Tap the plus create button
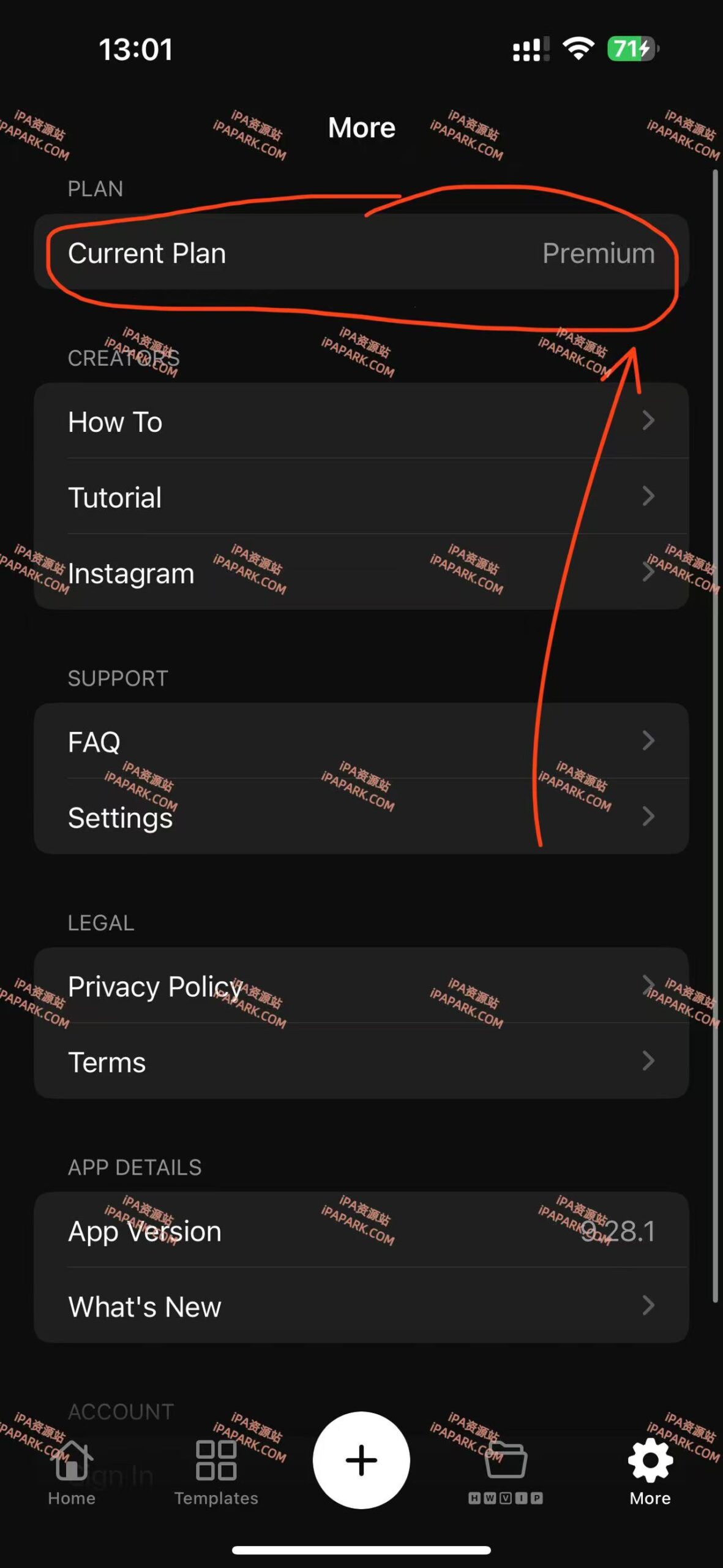Screen dimensions: 723x1568 [361, 1460]
